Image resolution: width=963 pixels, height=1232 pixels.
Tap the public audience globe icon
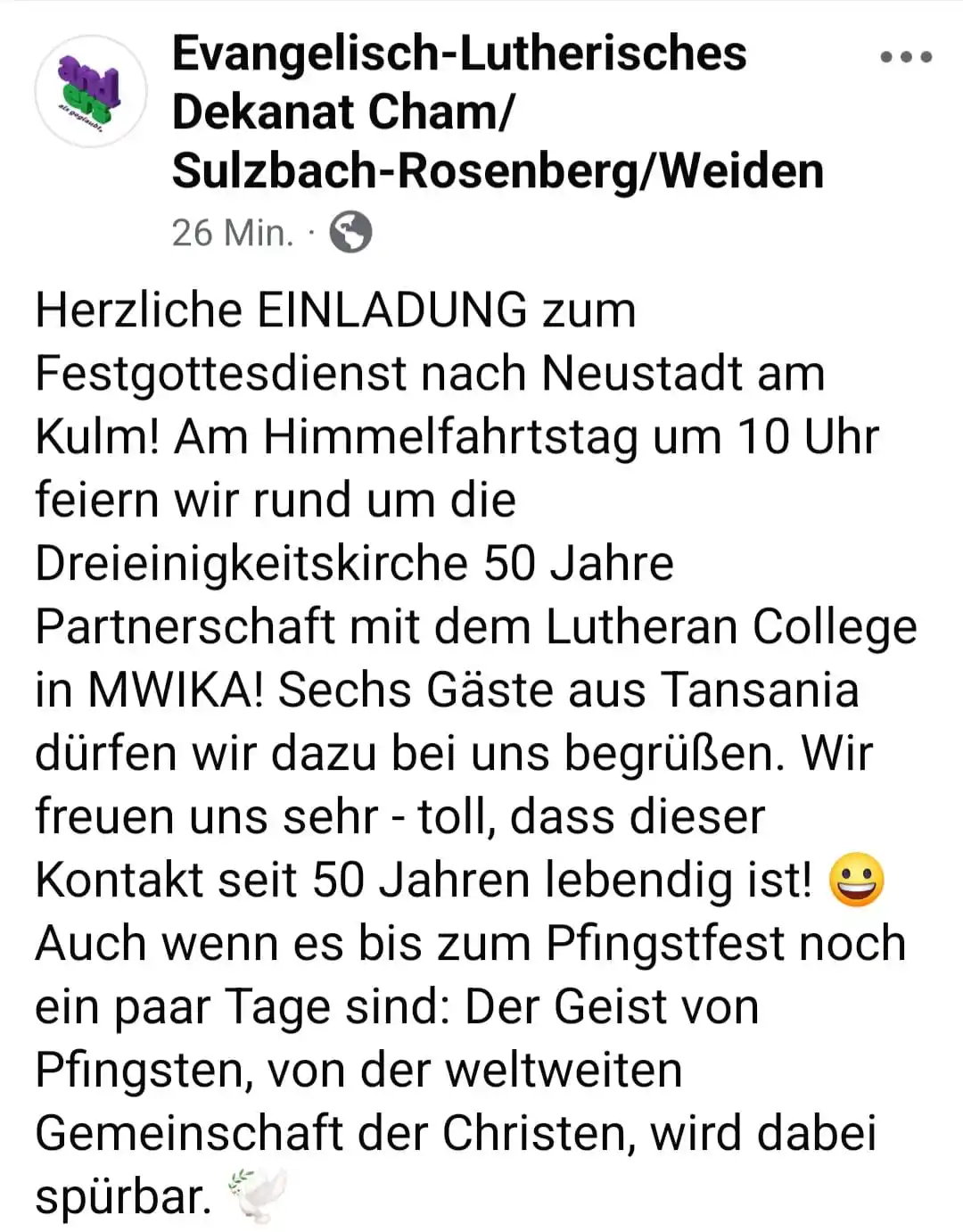tap(350, 233)
